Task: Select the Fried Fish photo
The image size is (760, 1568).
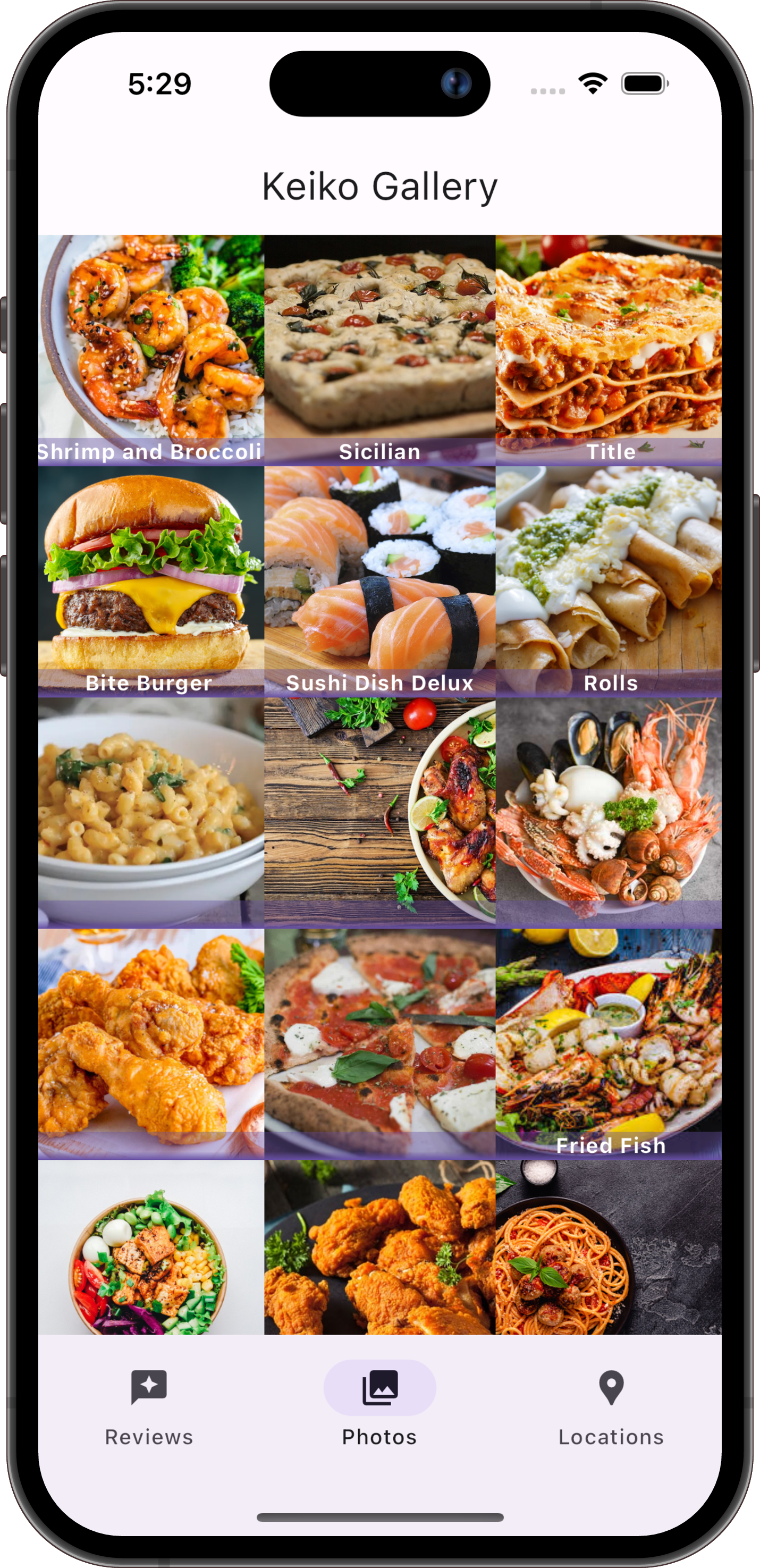Action: pos(609,1044)
